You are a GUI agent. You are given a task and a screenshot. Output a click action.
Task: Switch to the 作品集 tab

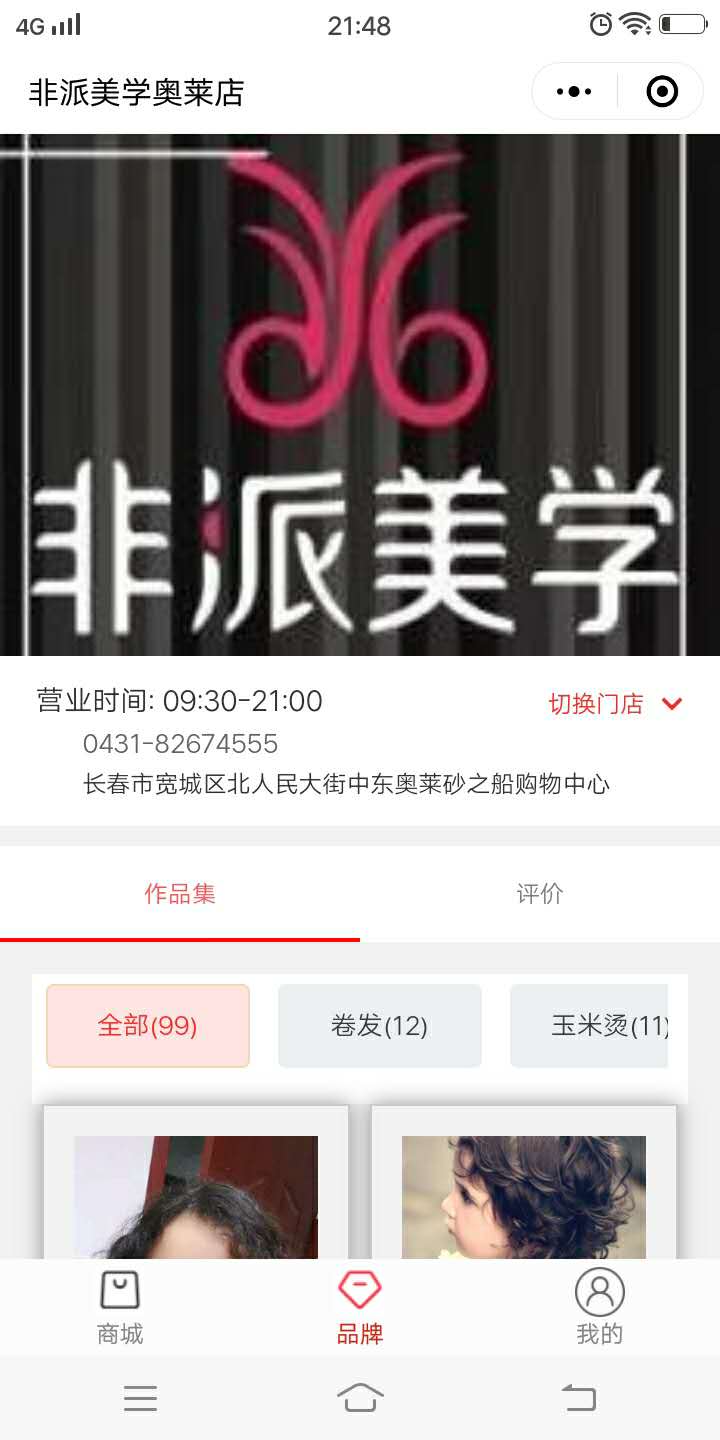pyautogui.click(x=180, y=894)
